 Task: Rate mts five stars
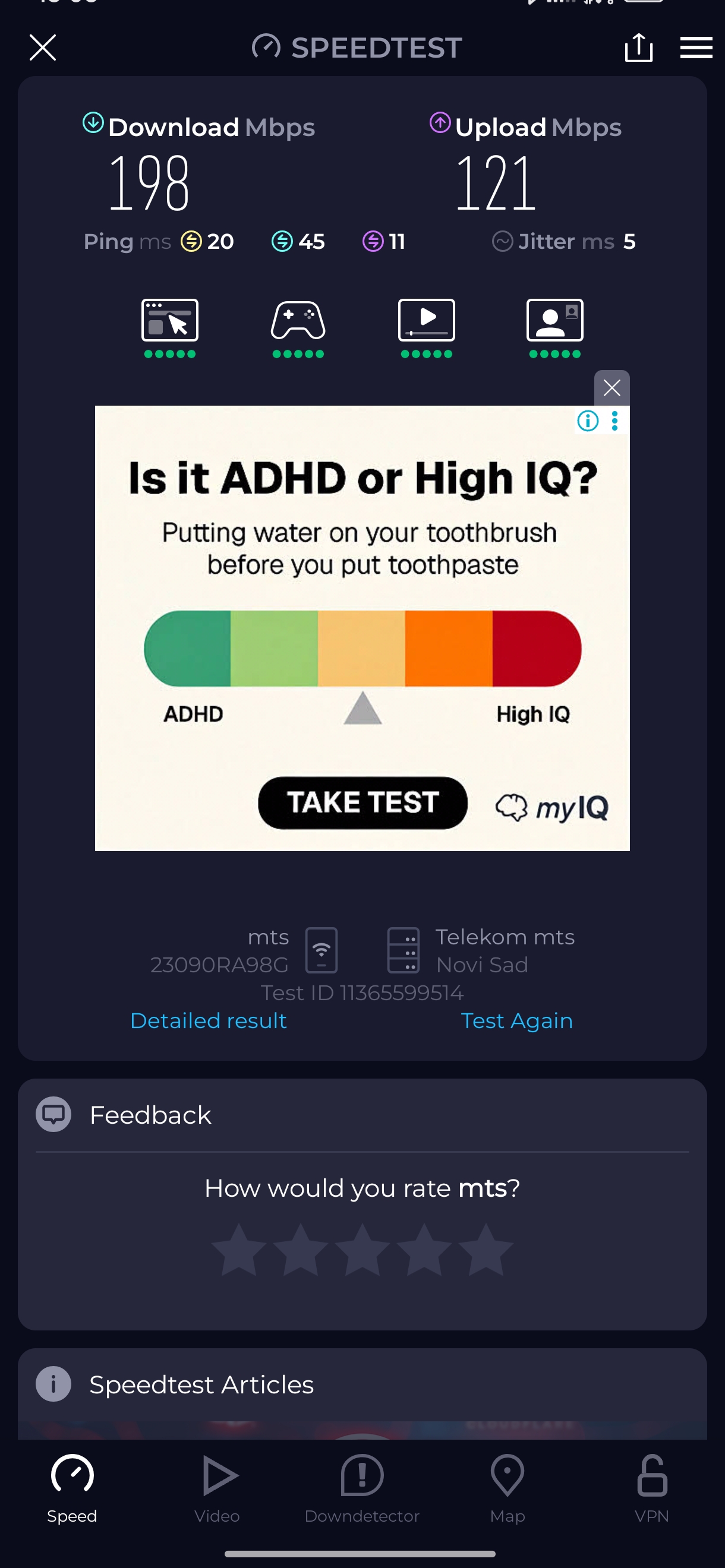click(x=486, y=1249)
